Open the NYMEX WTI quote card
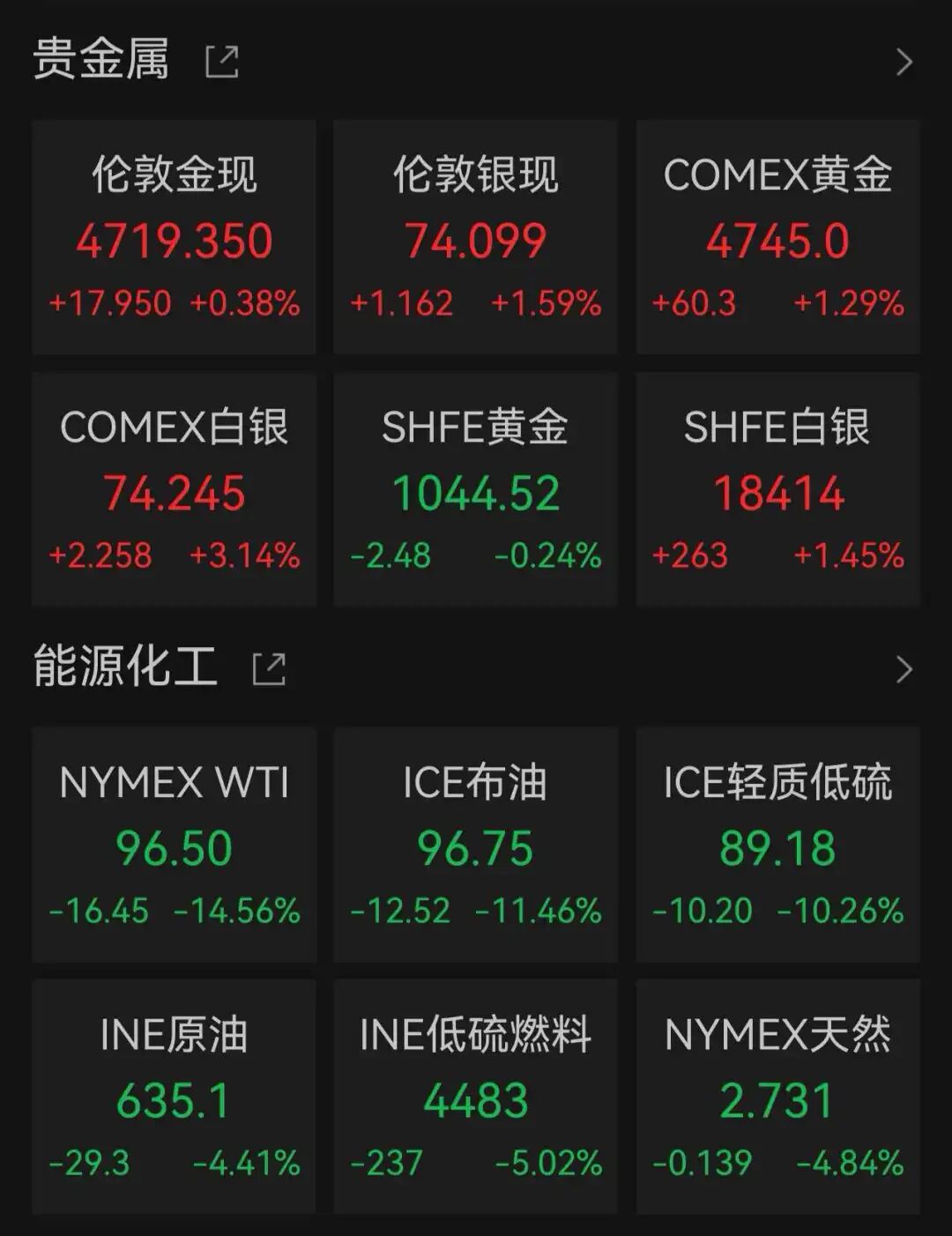The width and height of the screenshot is (952, 1236). (174, 844)
